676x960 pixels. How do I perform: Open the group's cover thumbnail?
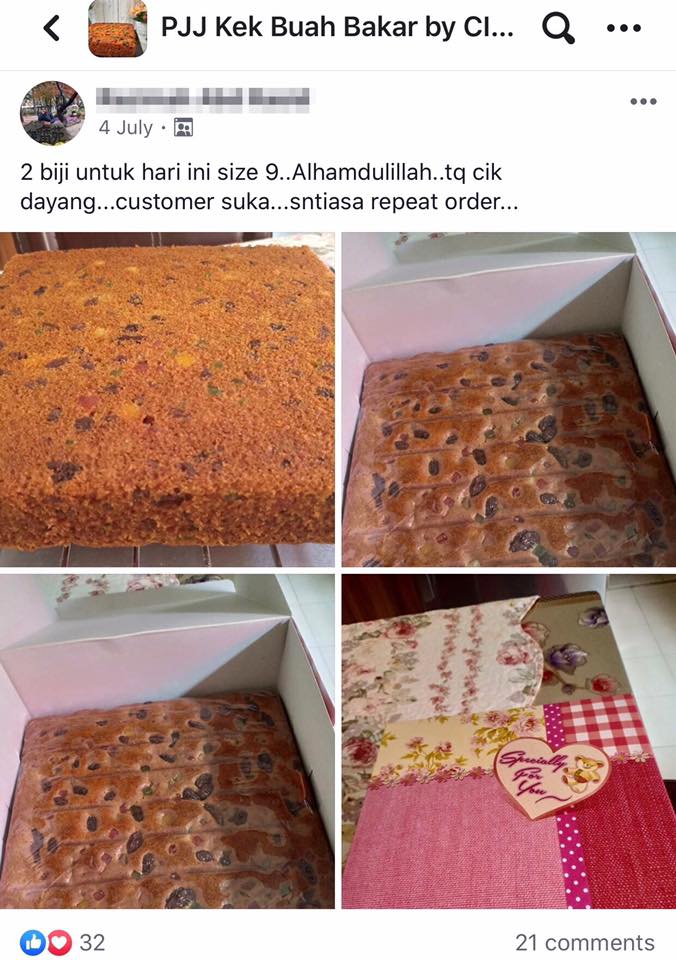tap(118, 29)
